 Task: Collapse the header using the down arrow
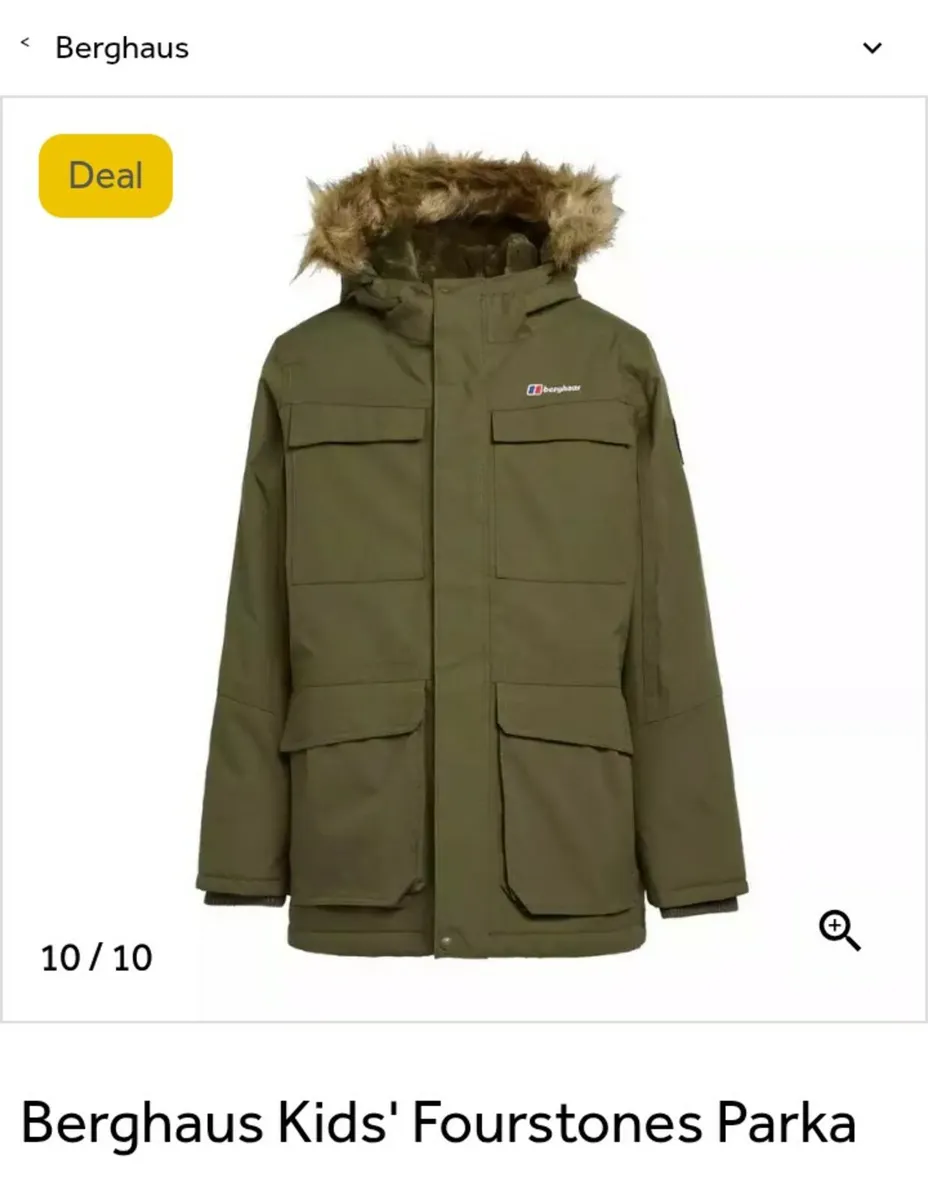click(871, 46)
